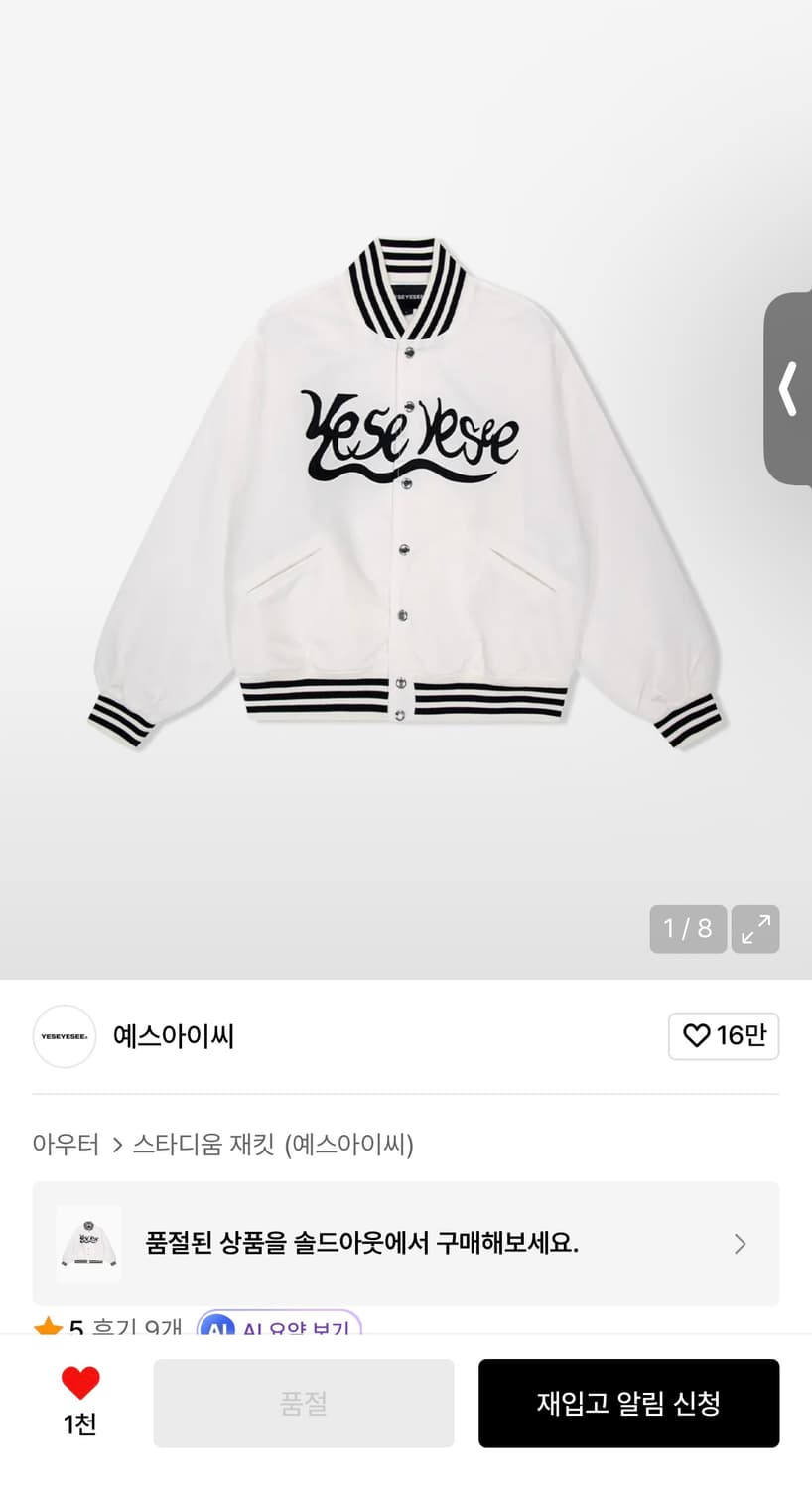Click the star rating icon

(x=50, y=1327)
